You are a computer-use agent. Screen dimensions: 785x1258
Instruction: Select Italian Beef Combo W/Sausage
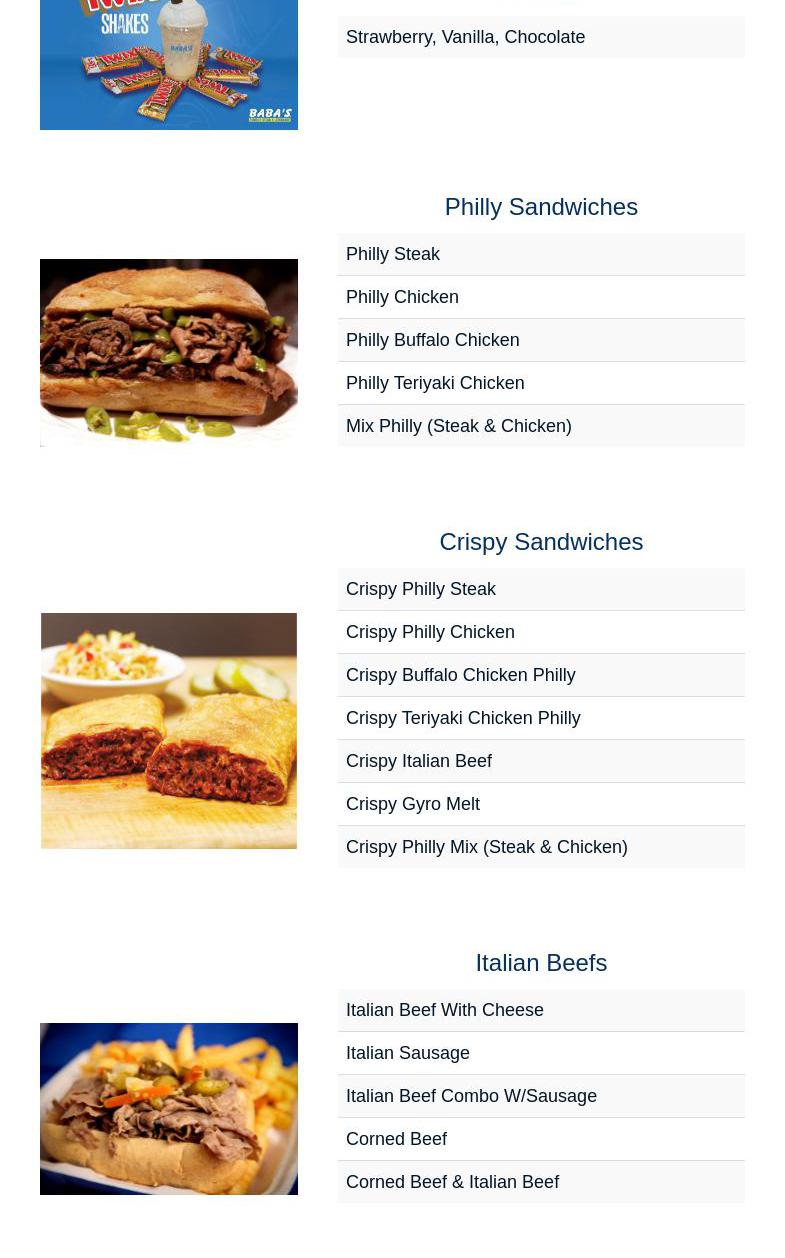point(541,1096)
